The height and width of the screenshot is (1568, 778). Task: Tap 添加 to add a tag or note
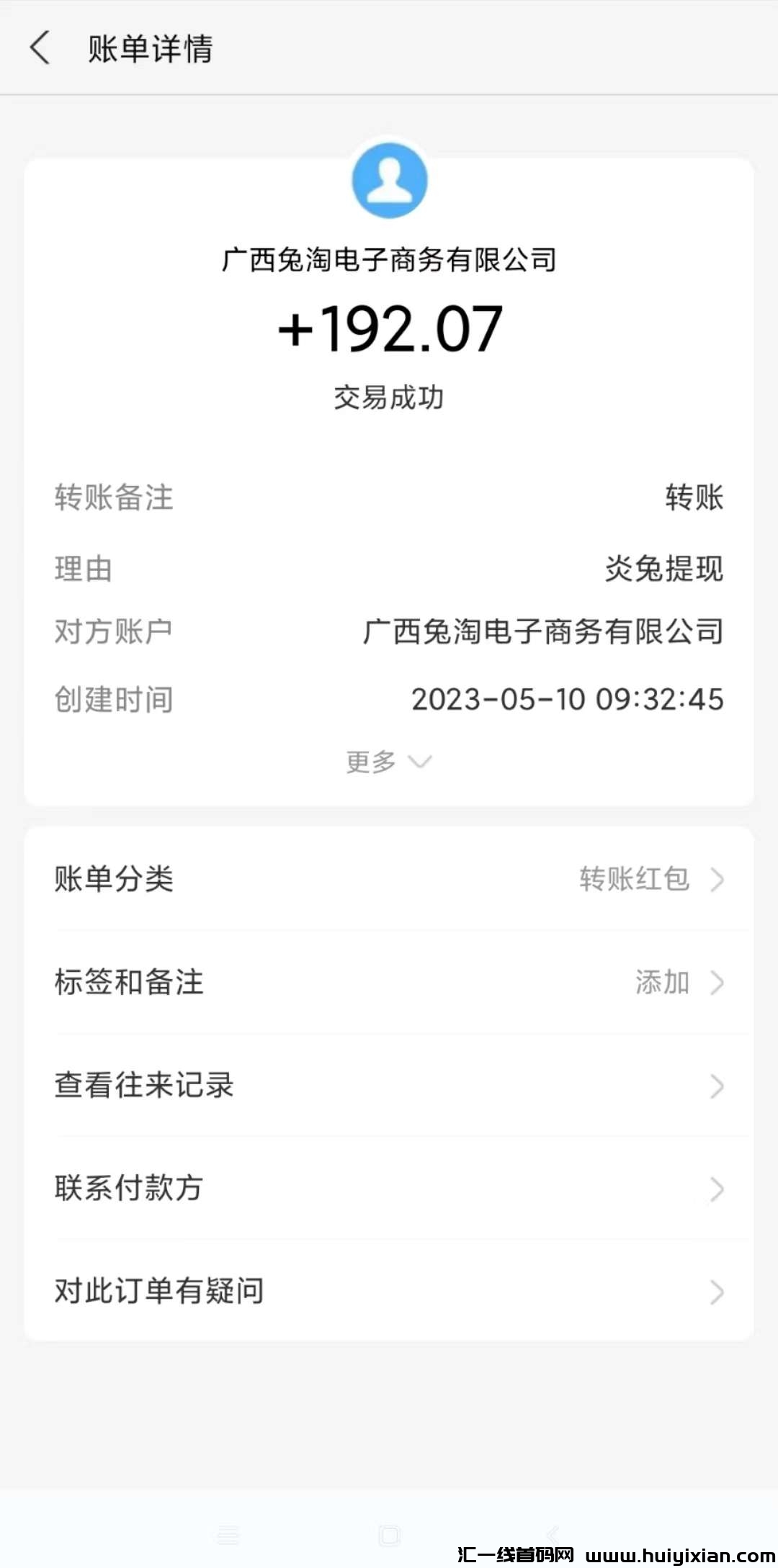click(661, 982)
